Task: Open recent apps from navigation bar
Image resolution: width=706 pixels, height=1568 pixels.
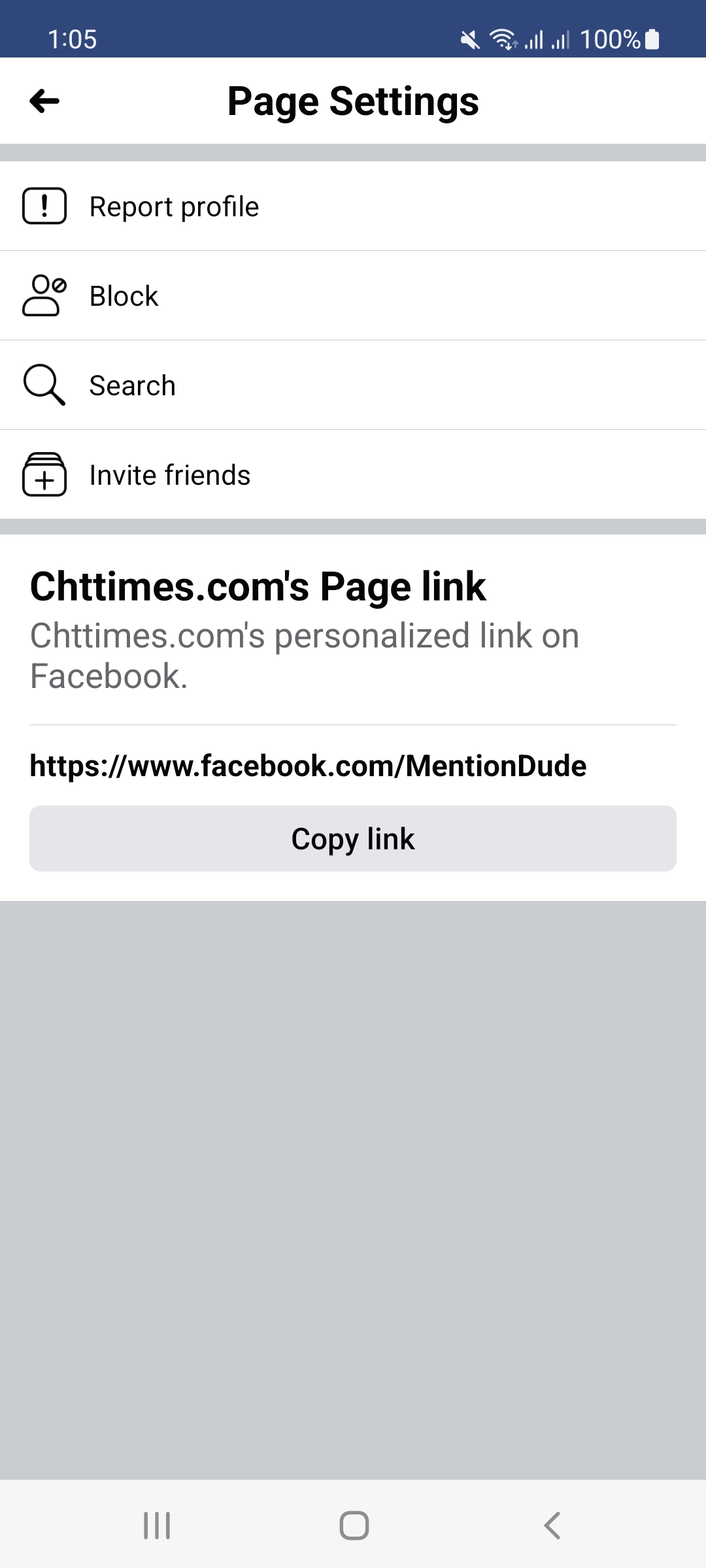Action: point(157,1526)
